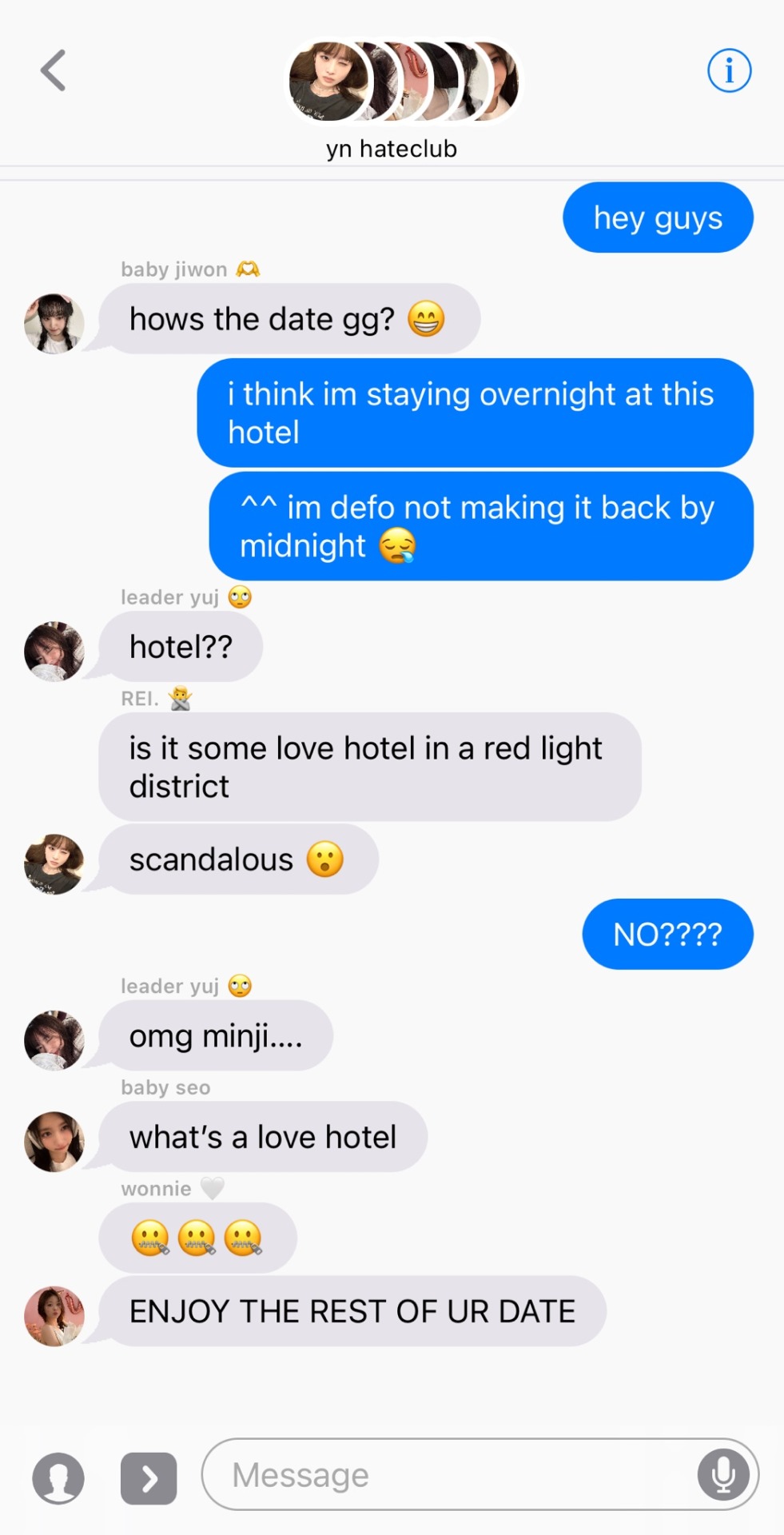784x1535 pixels.
Task: Tap the Message text field
Action: (448, 1474)
